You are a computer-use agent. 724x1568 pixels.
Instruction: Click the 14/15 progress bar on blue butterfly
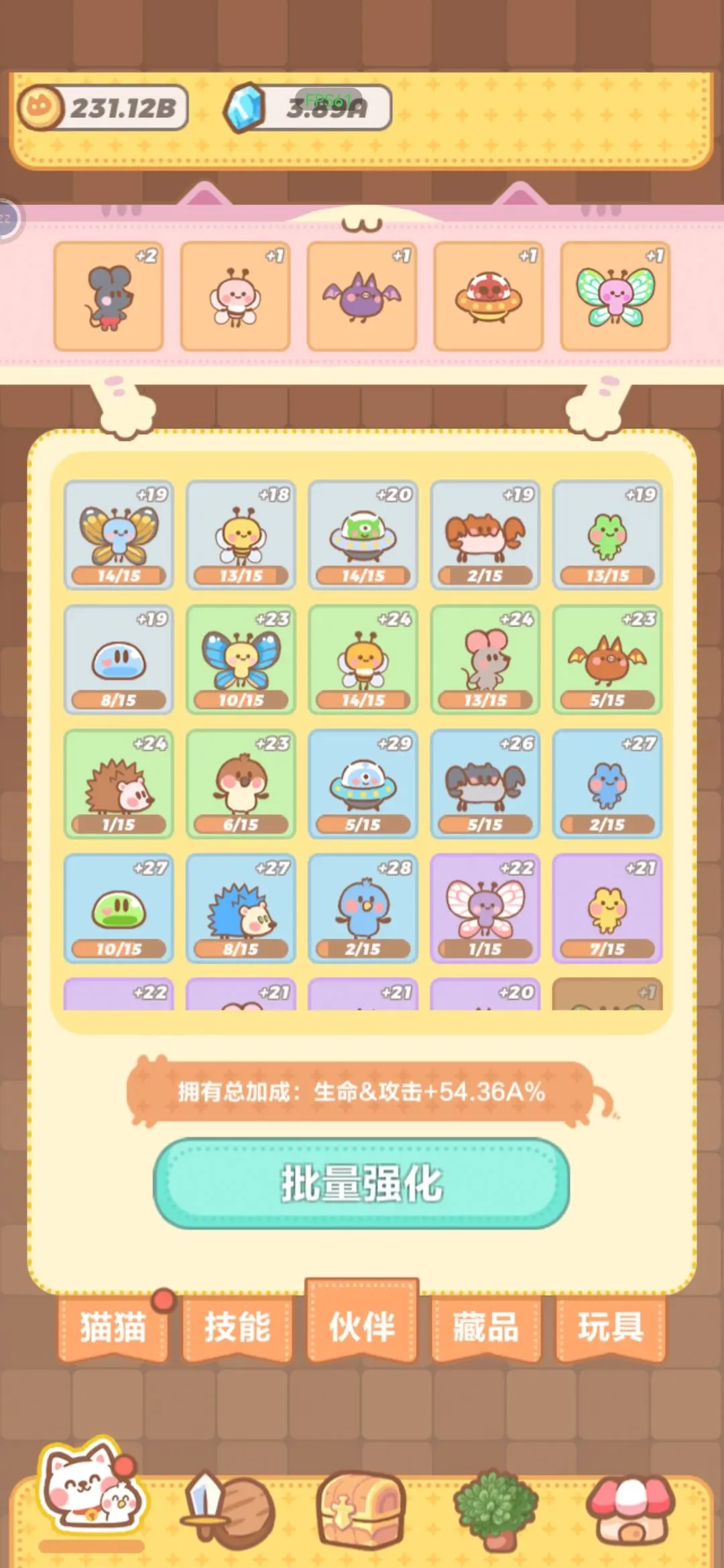117,575
